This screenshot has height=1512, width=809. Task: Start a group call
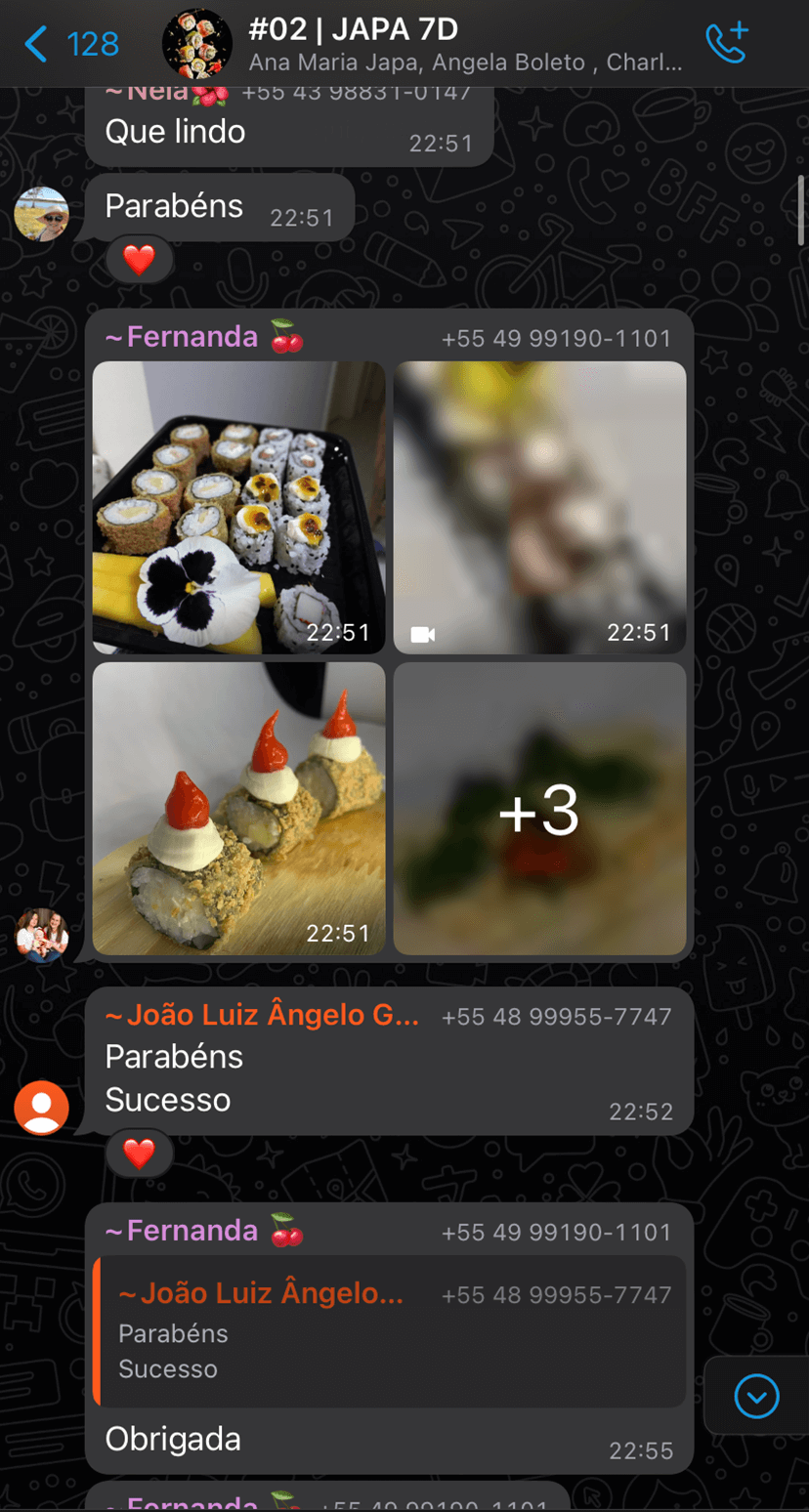tap(726, 44)
